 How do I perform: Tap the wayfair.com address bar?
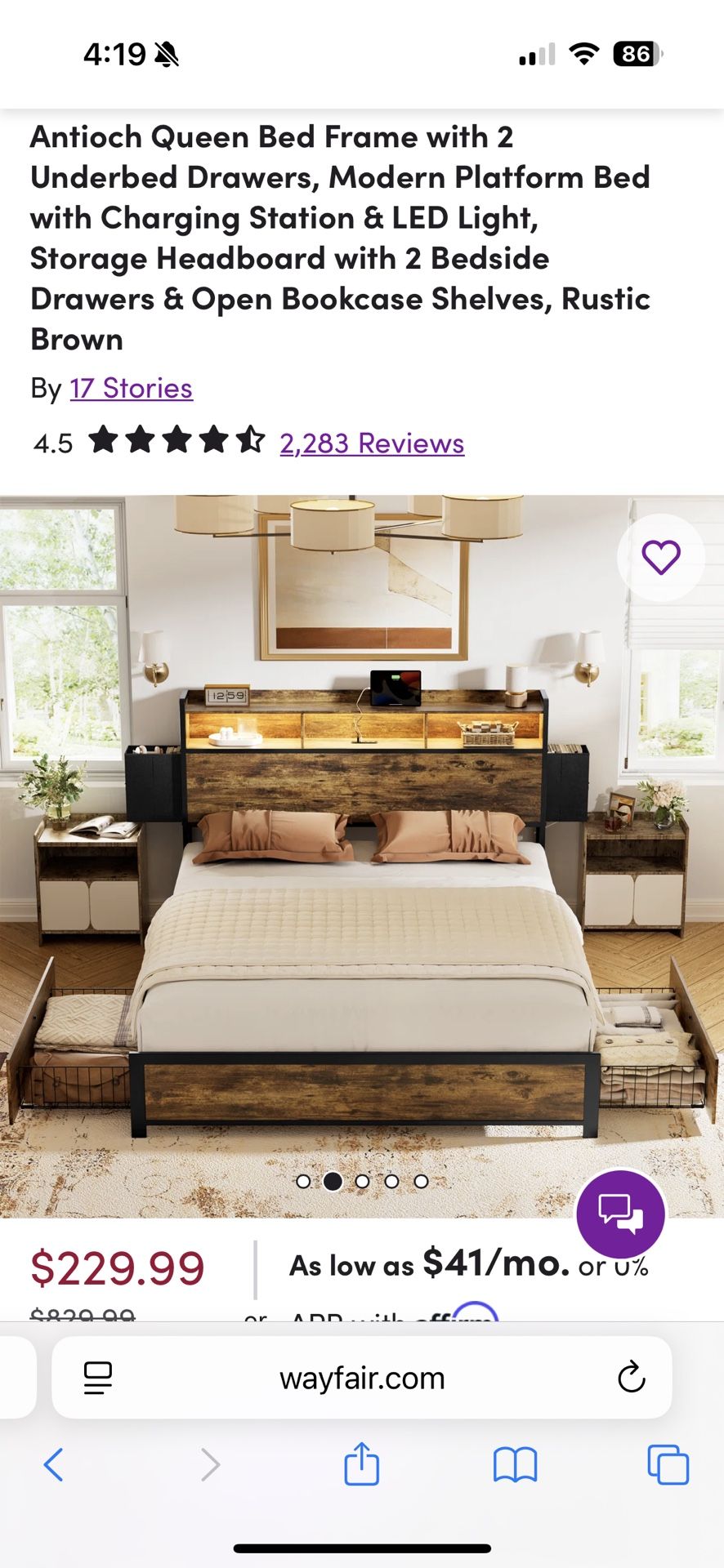362,1378
